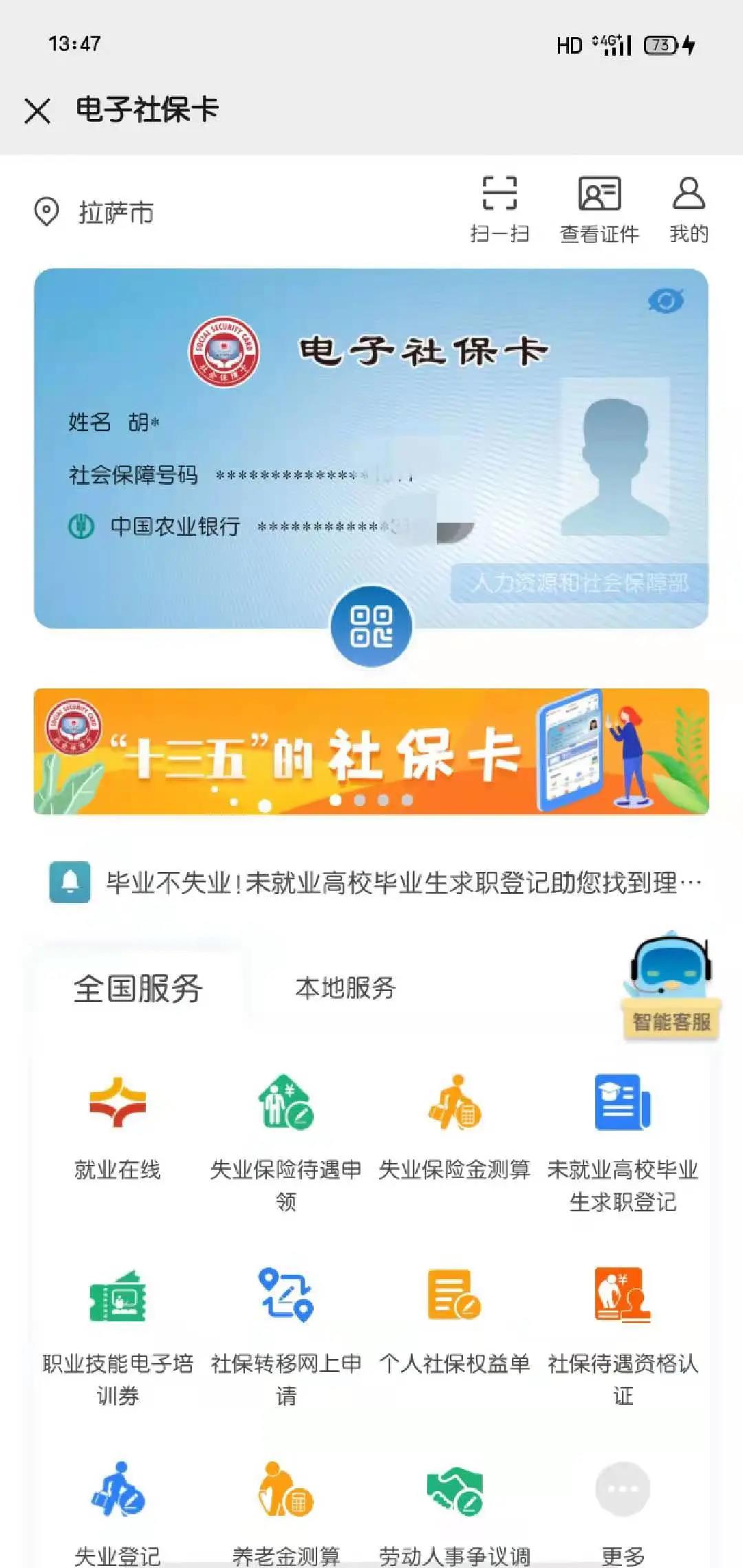The height and width of the screenshot is (1568, 743).
Task: Show the social security card QR code
Action: click(371, 626)
